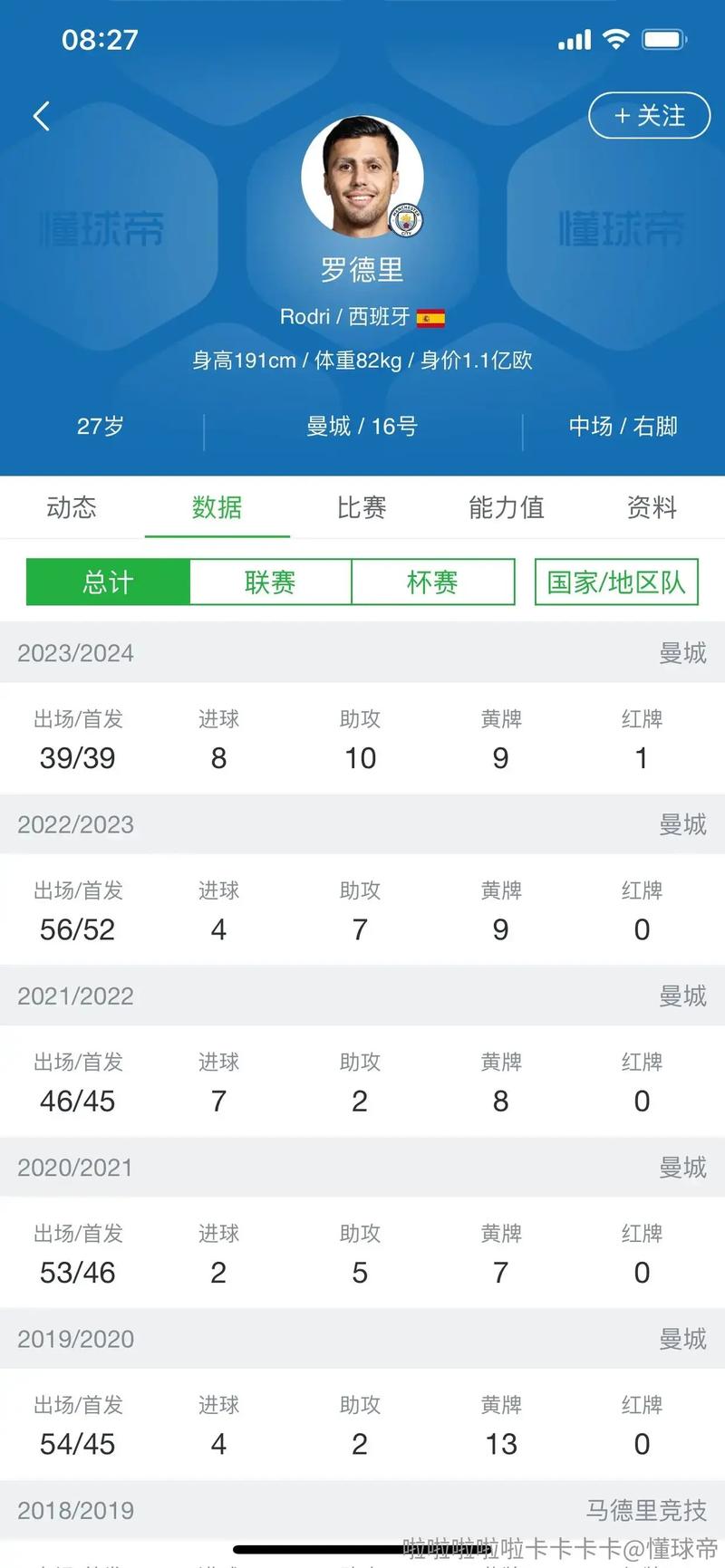Select the 国家/地区队 filter

pos(615,582)
